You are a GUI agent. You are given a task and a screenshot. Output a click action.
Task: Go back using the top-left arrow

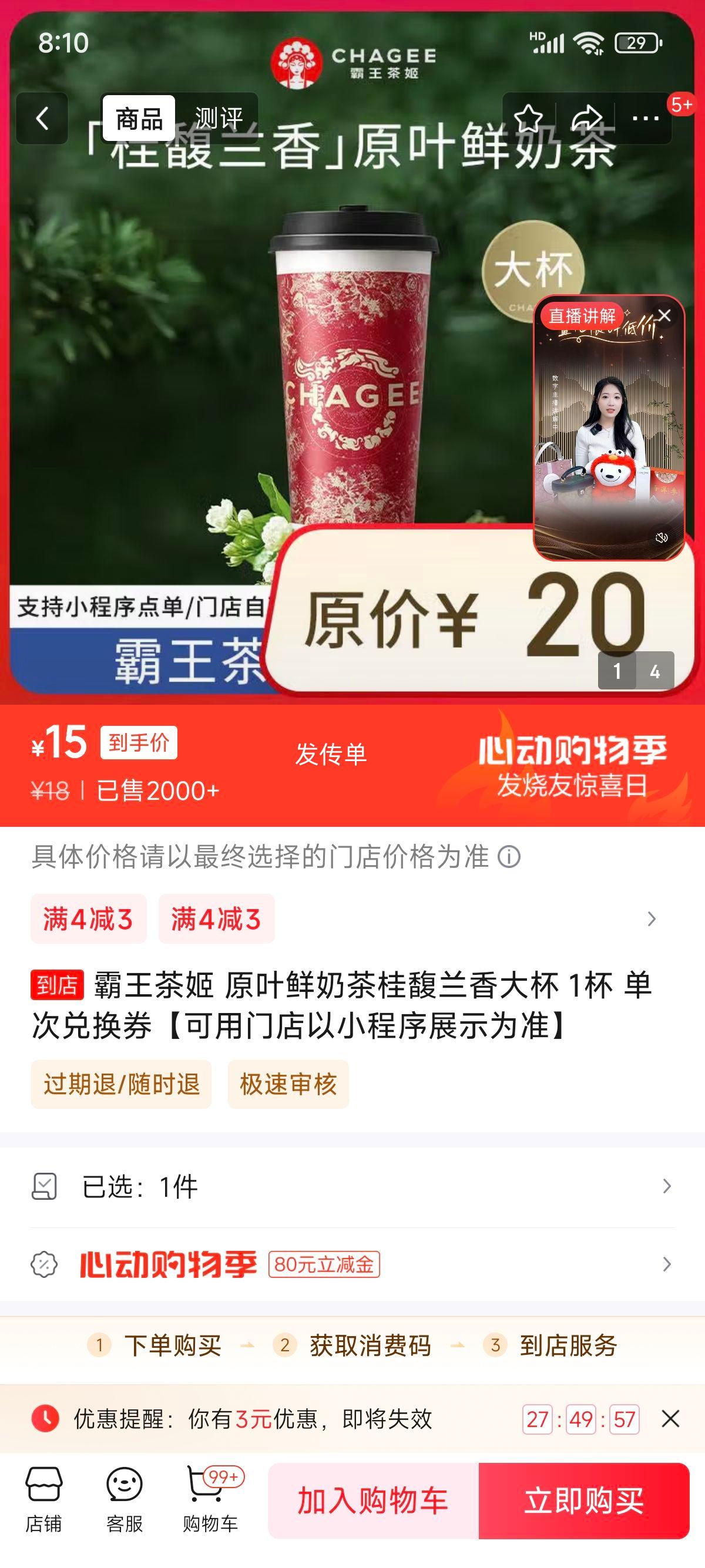42,119
